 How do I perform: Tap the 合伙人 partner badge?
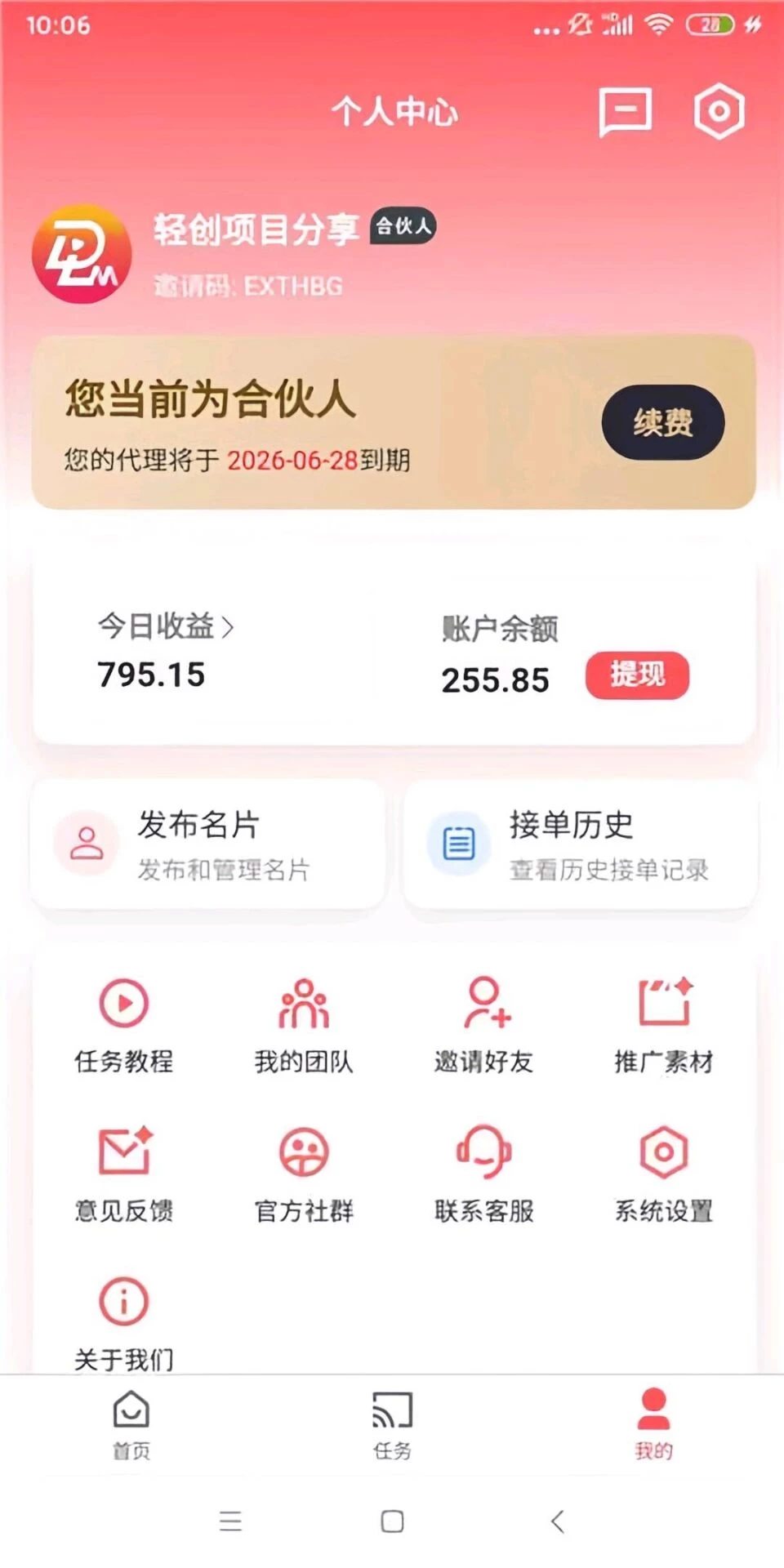(401, 226)
